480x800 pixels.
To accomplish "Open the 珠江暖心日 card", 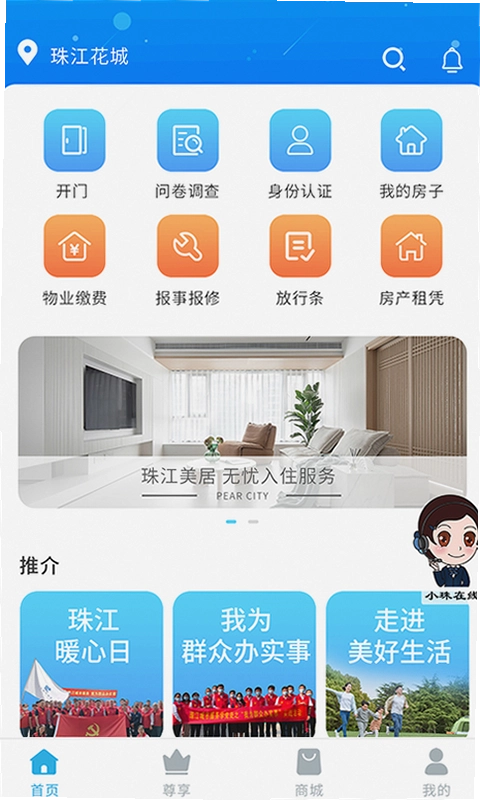I will click(92, 664).
